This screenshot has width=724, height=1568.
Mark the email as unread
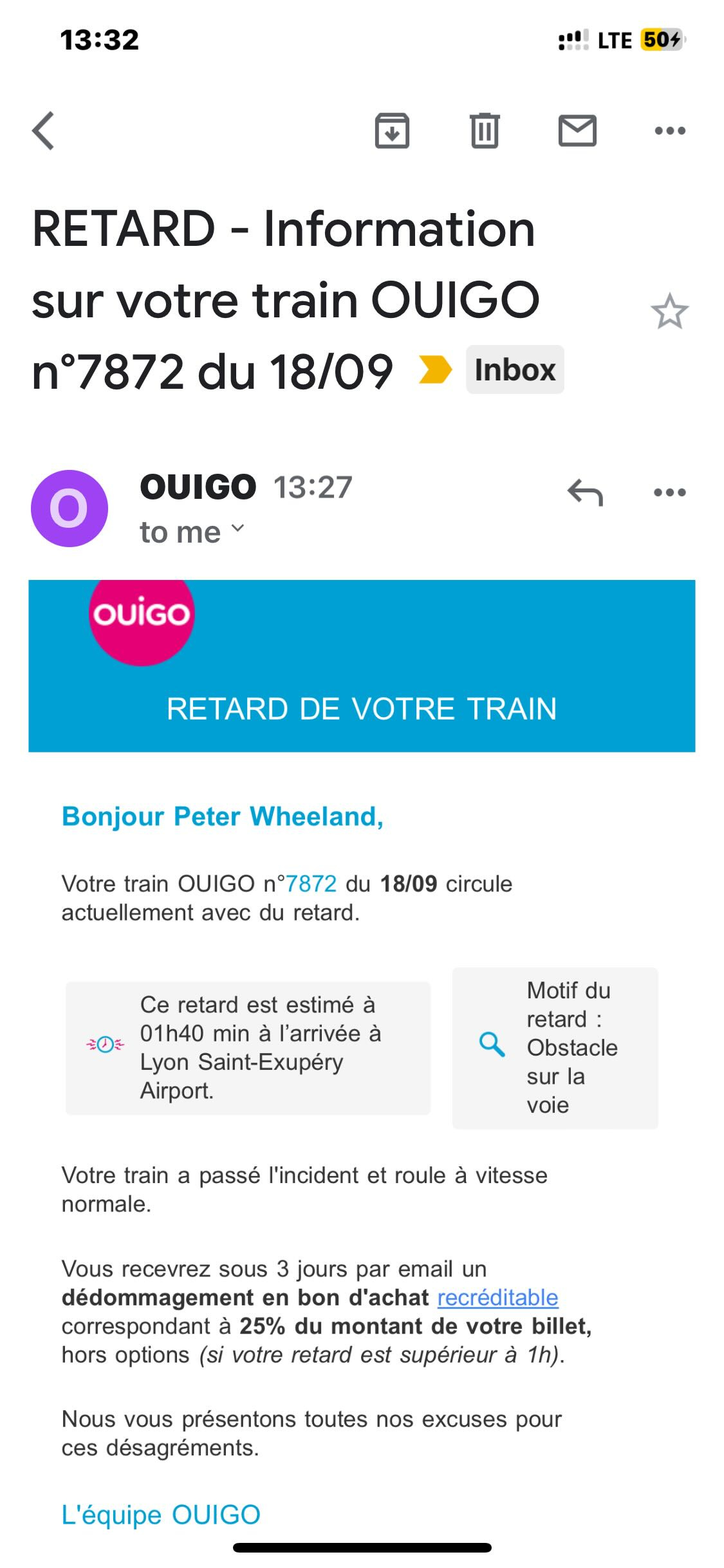(x=577, y=131)
